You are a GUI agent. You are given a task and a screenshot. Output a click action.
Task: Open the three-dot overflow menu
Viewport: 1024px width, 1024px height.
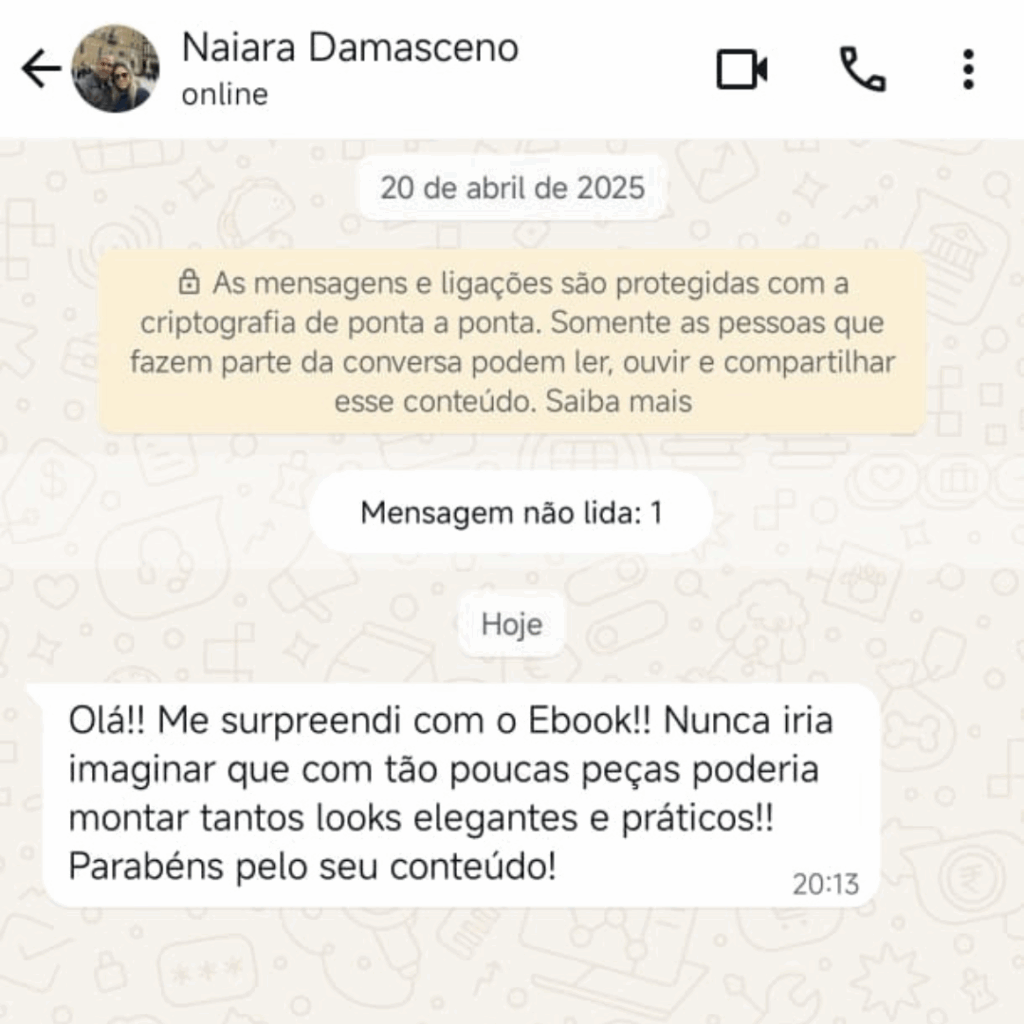click(967, 69)
